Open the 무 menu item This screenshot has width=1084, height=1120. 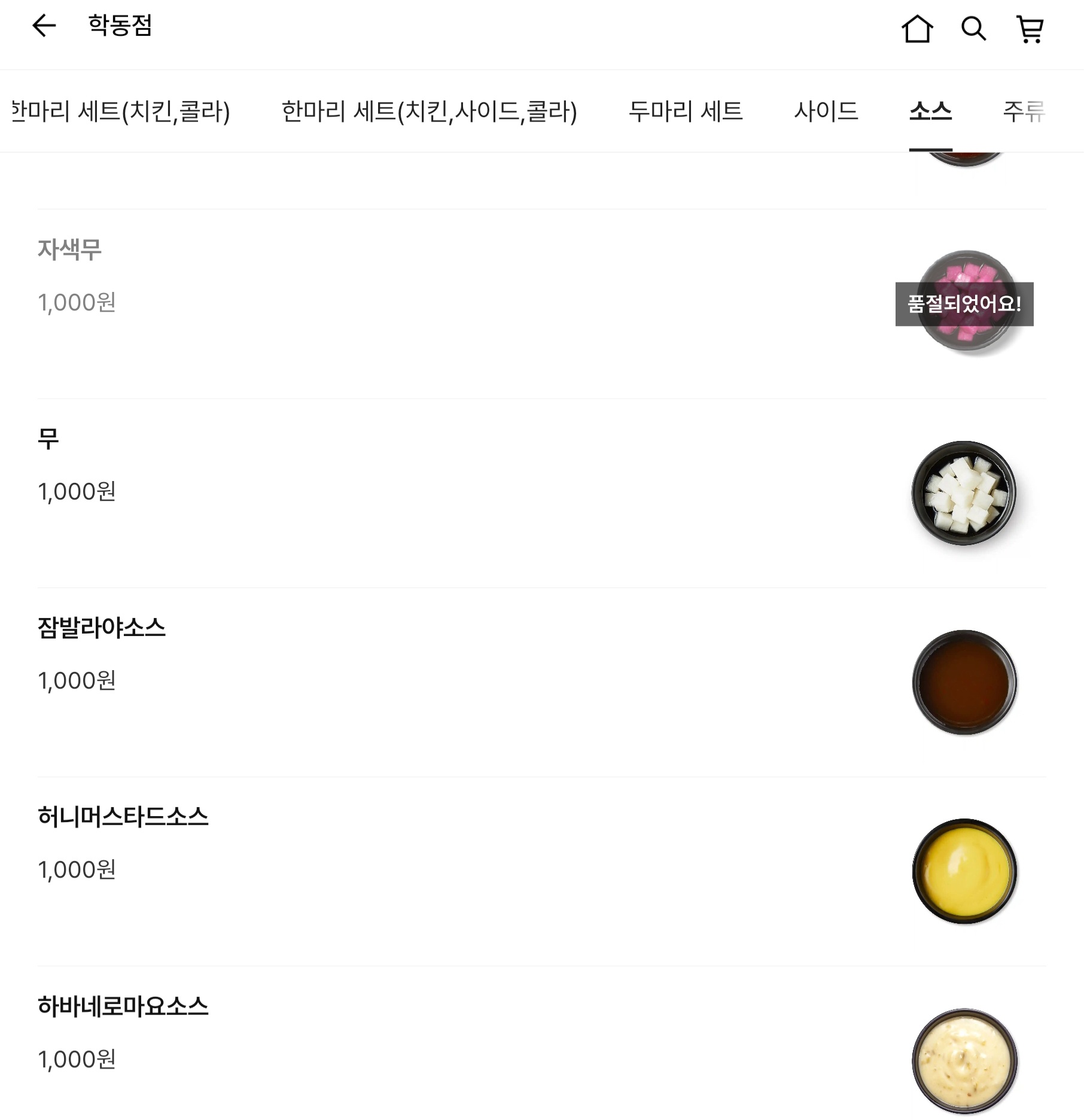click(48, 439)
